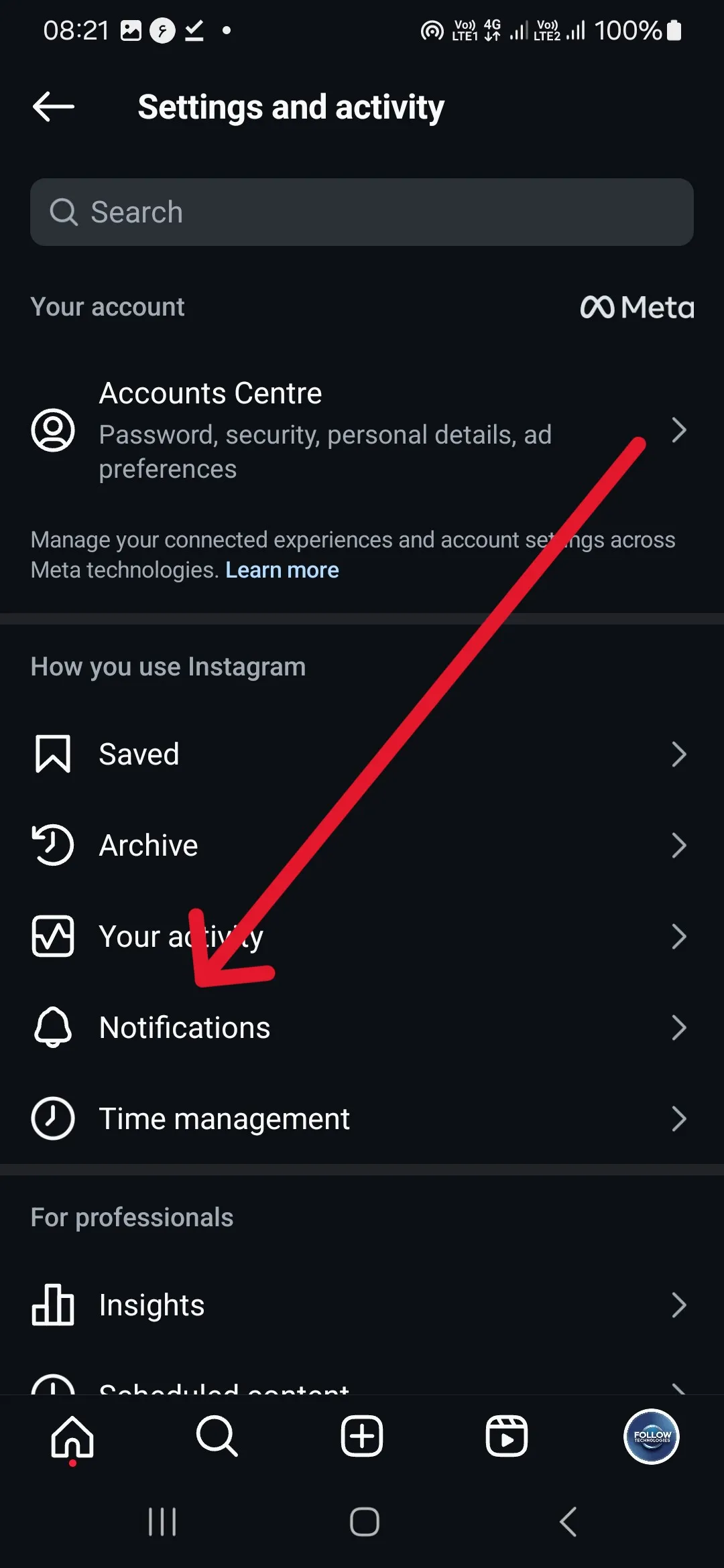Follow the Learn more link

point(282,570)
